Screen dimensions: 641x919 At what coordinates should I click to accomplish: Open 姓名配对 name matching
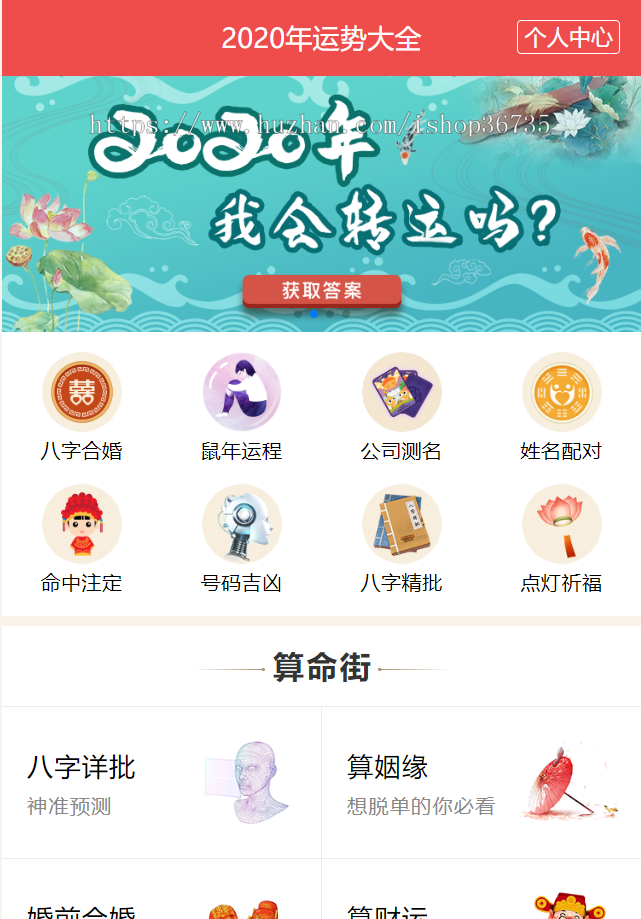(x=561, y=407)
